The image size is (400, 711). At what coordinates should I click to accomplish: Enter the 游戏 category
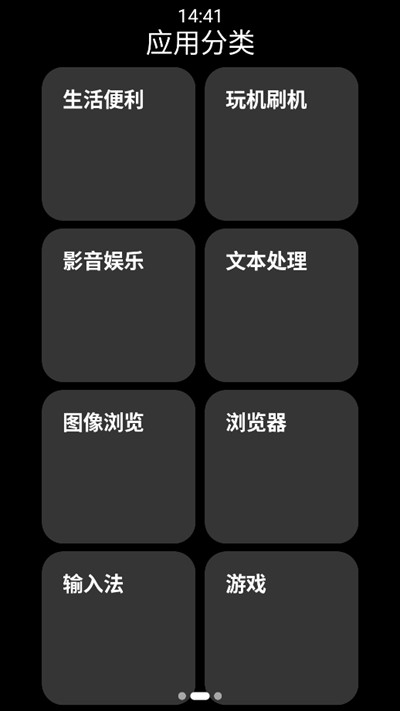pos(281,628)
